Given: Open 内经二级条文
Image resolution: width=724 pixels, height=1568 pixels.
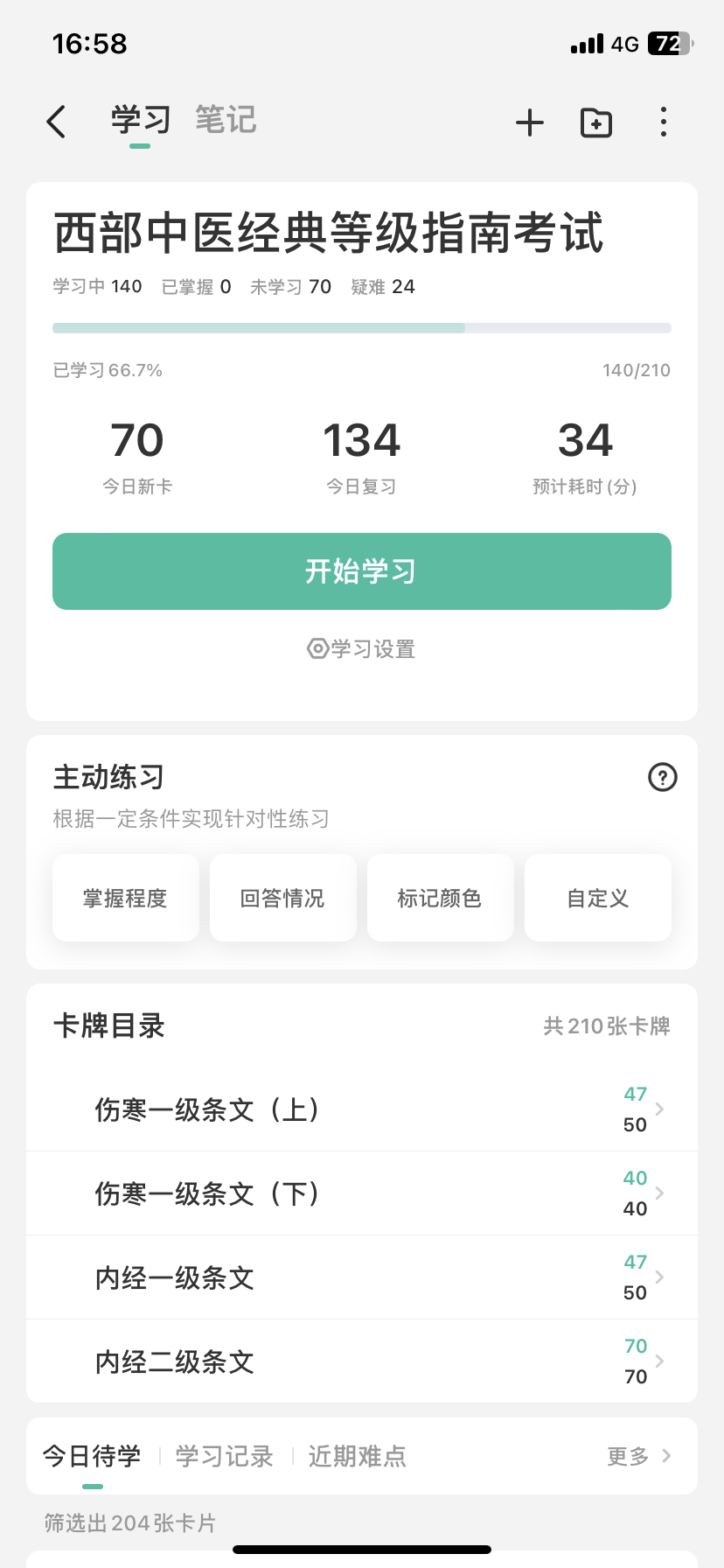Looking at the screenshot, I should point(362,1361).
